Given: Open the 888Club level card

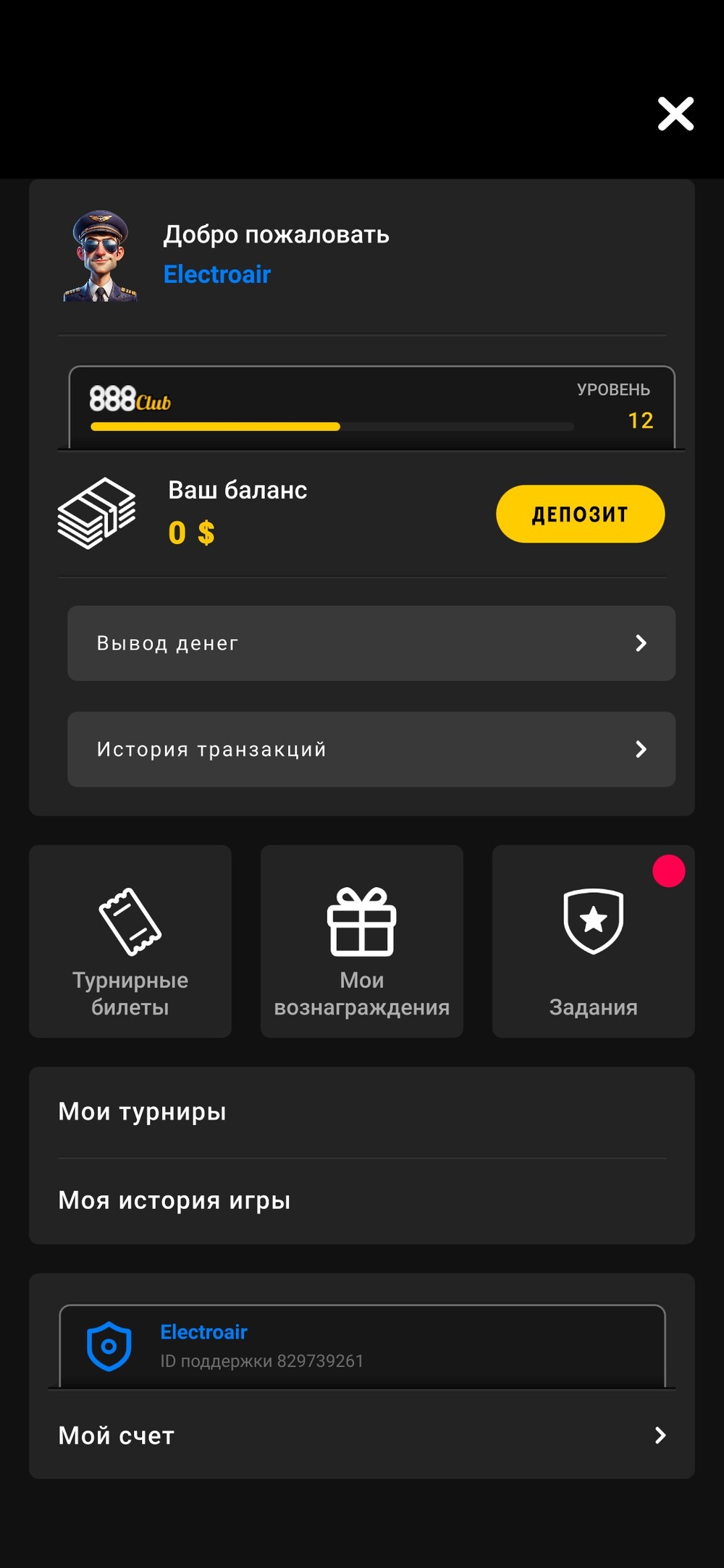Looking at the screenshot, I should pos(371,407).
